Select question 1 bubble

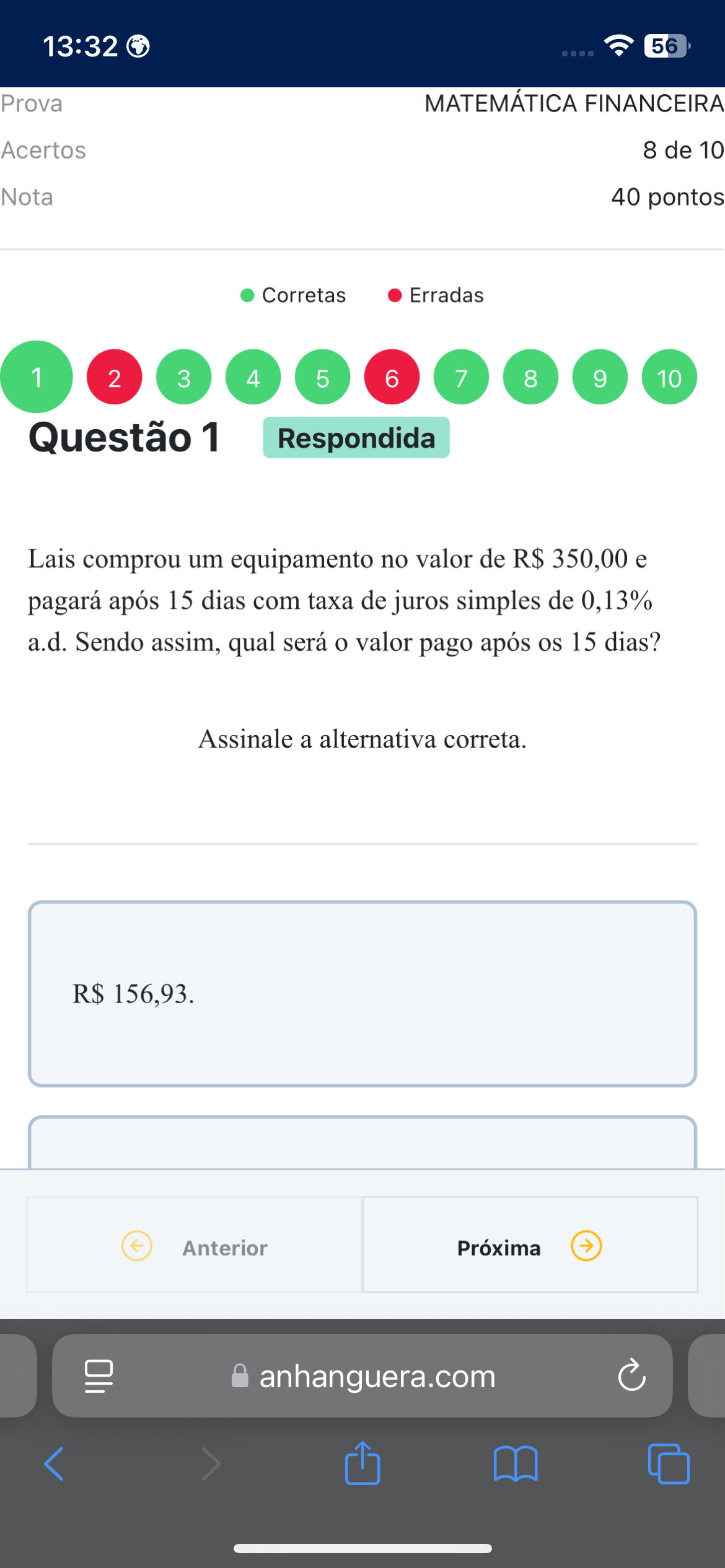point(36,377)
